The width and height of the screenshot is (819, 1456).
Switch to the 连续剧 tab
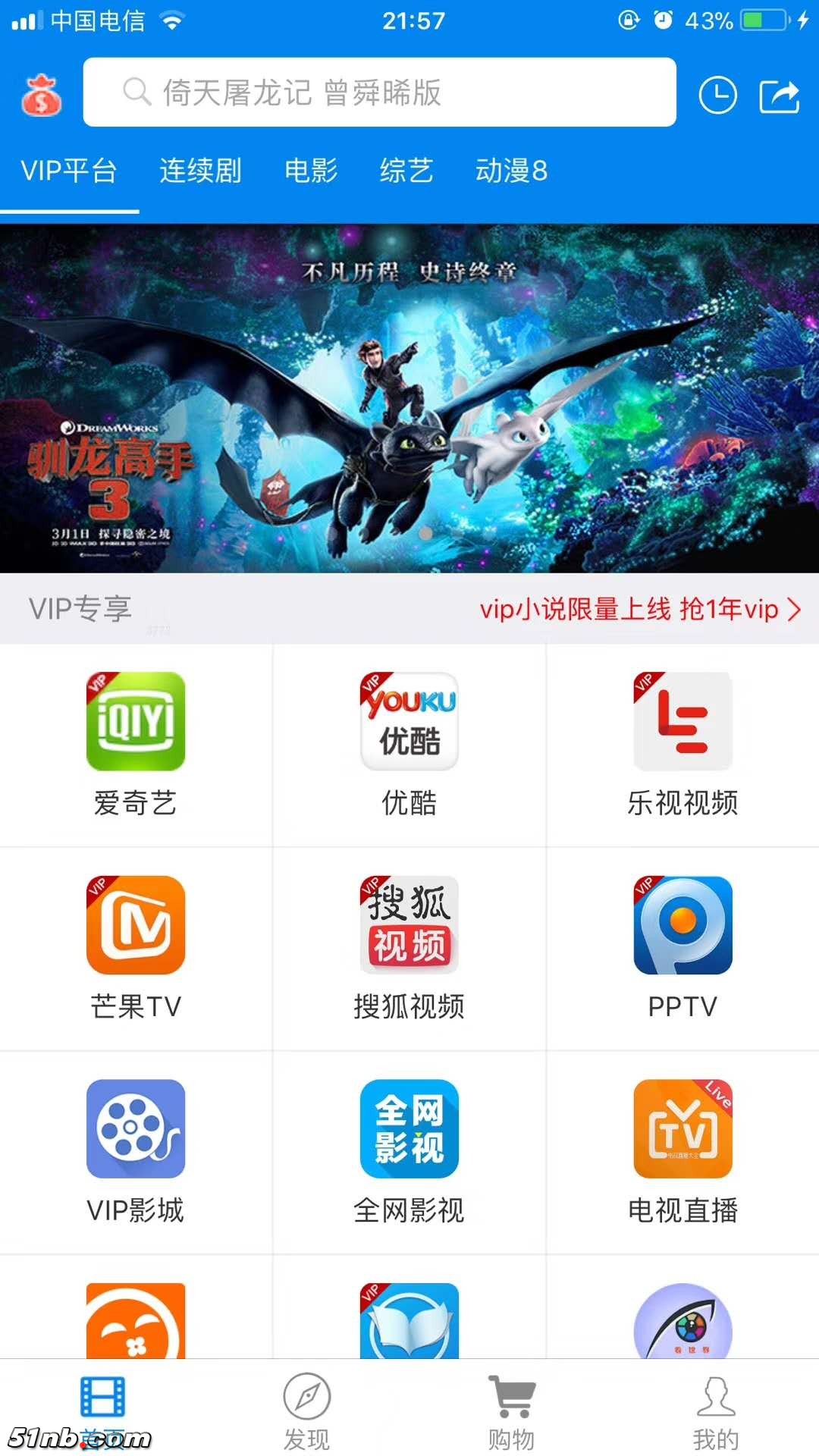pos(200,171)
